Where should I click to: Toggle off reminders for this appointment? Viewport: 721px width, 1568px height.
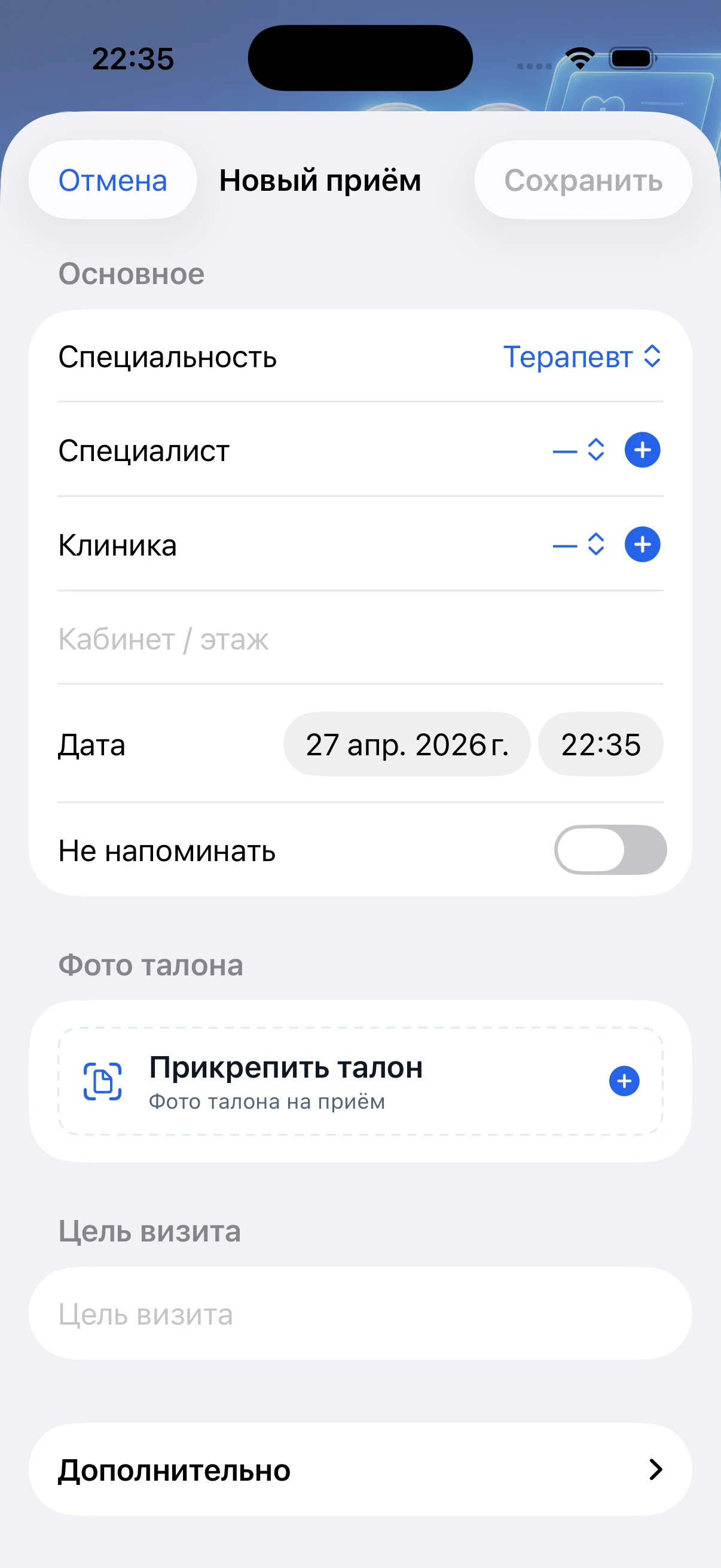tap(609, 850)
